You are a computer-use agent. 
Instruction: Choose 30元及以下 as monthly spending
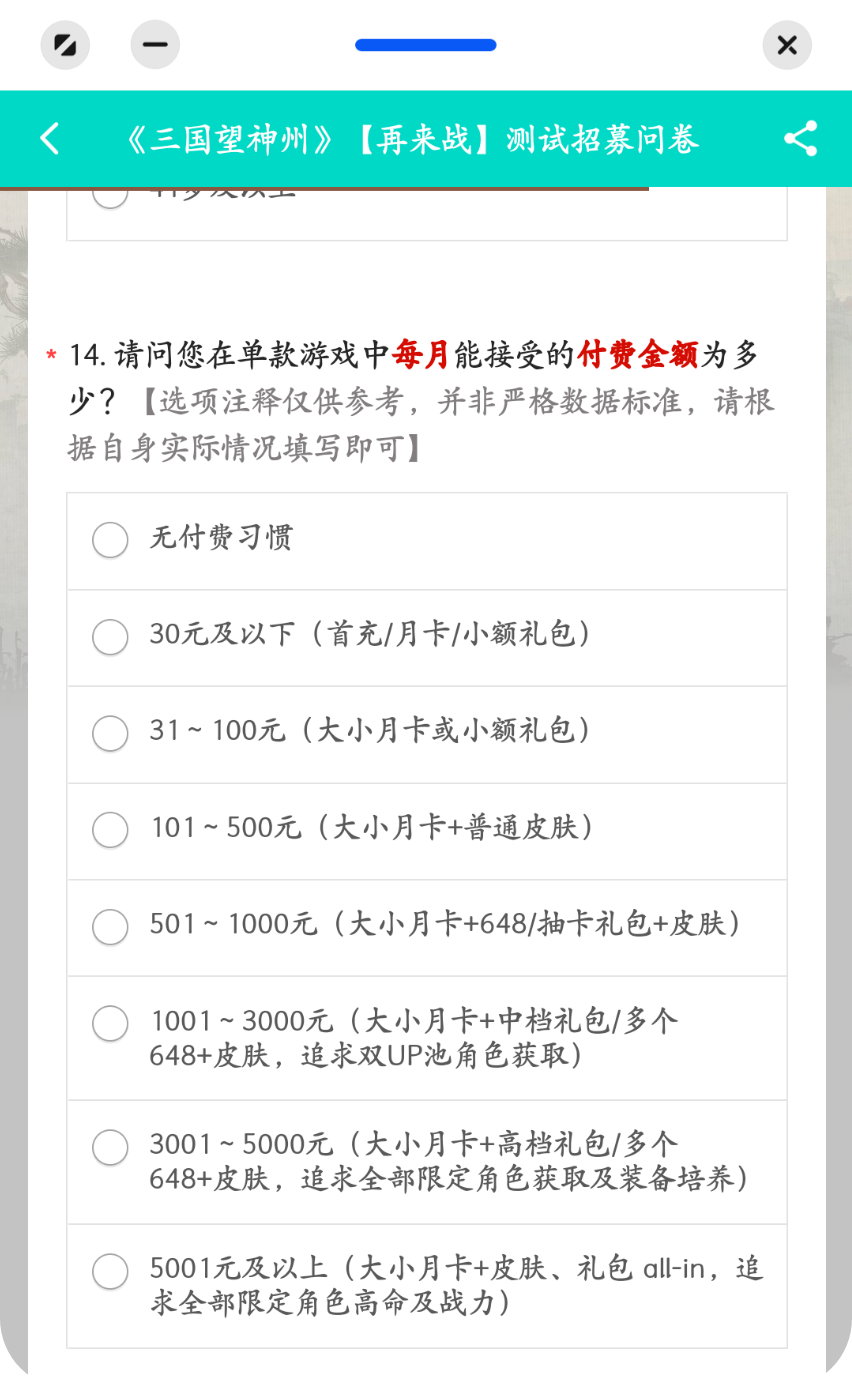pyautogui.click(x=427, y=638)
